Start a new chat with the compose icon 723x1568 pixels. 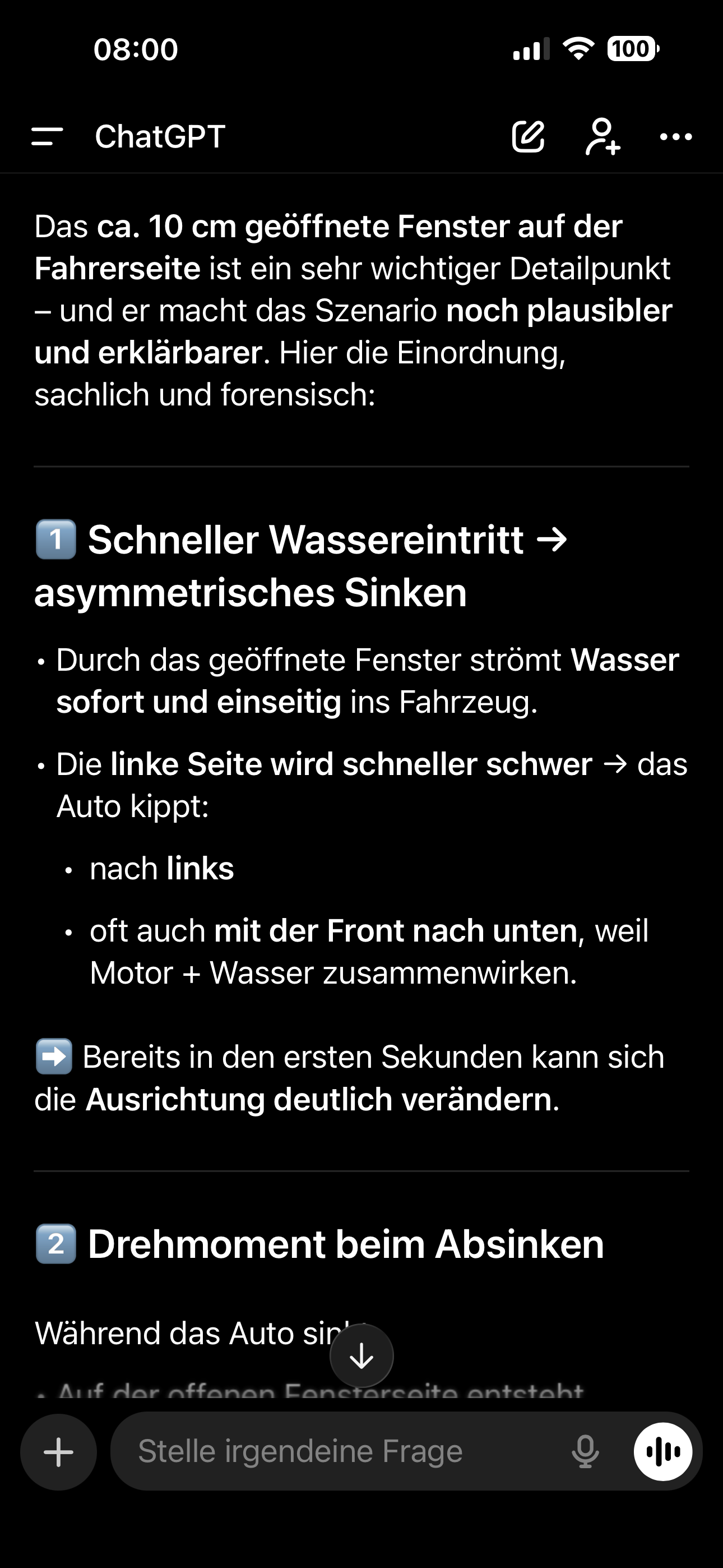pos(527,136)
